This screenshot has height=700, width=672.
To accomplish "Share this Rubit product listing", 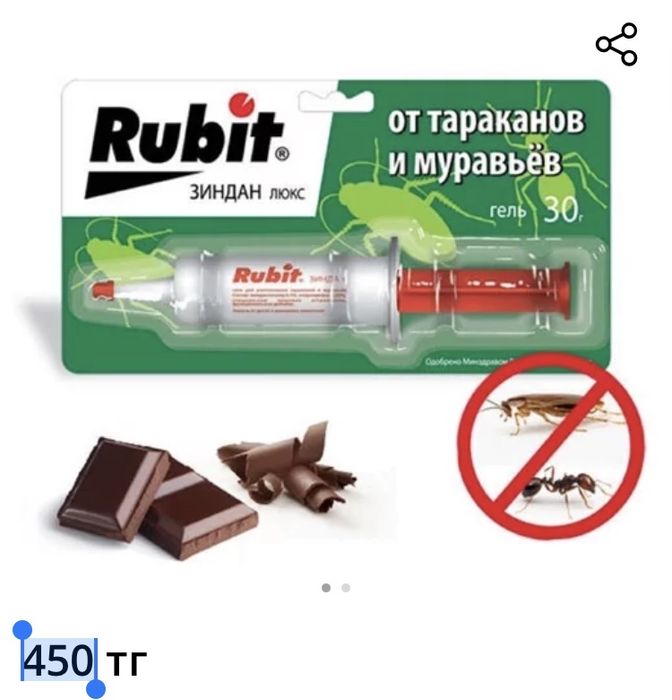I will click(x=616, y=45).
